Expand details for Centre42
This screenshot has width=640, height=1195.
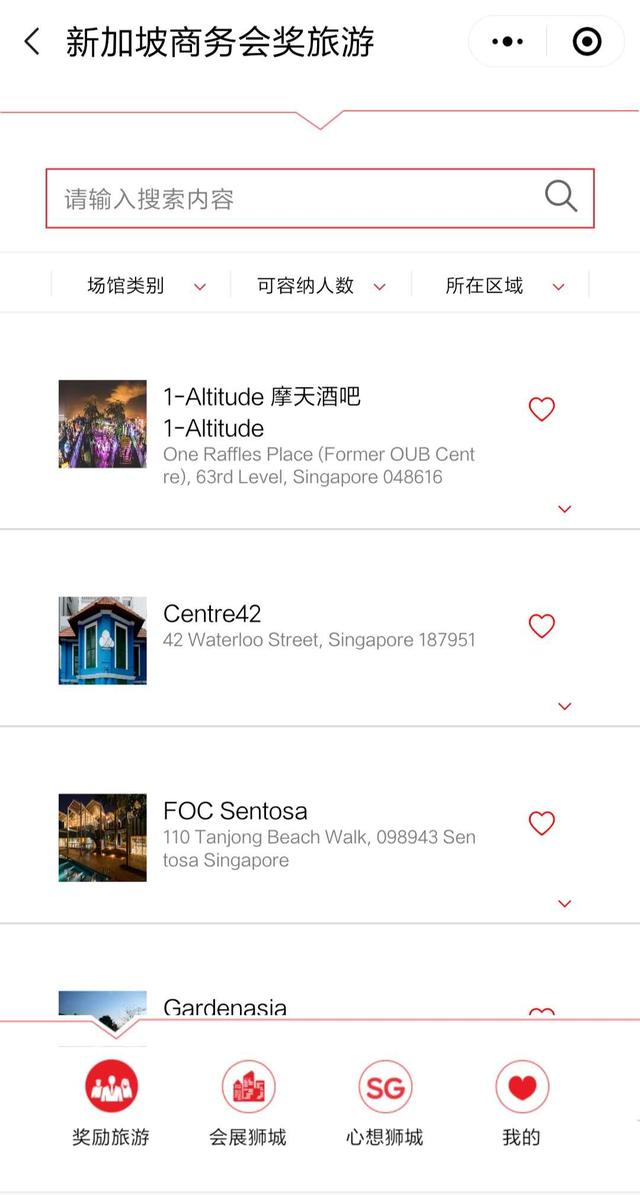[x=565, y=706]
